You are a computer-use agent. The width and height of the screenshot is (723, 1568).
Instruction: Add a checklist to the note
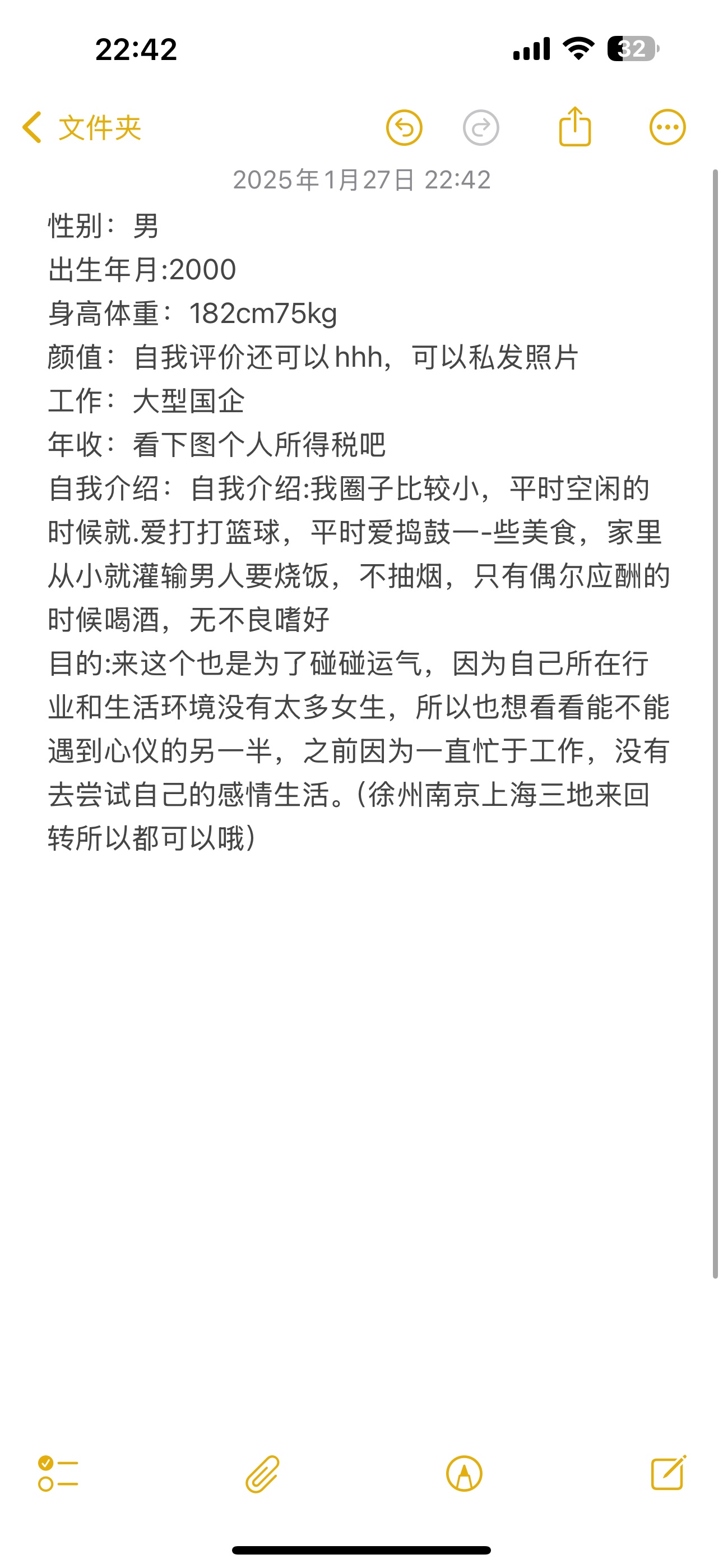click(x=58, y=1474)
